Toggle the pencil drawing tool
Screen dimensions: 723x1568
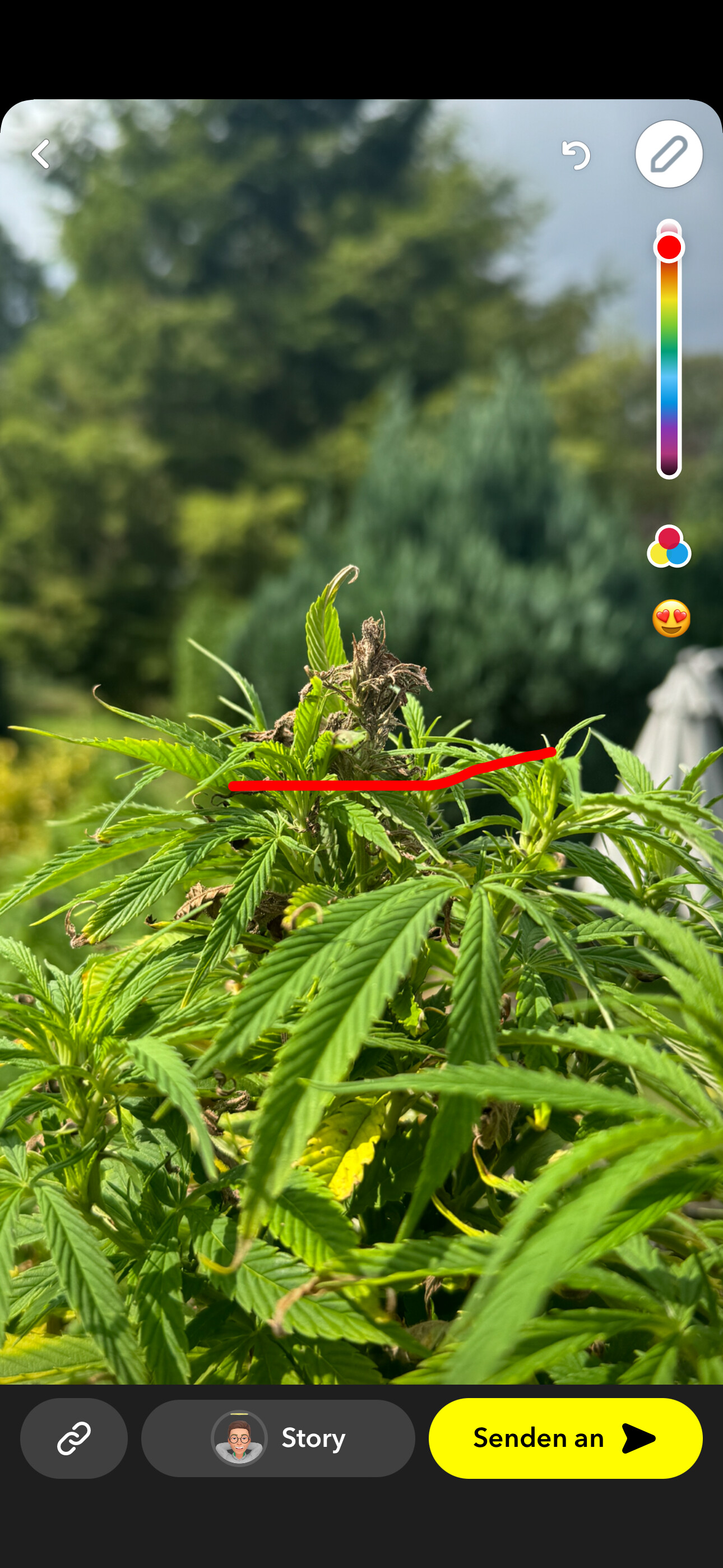click(668, 154)
